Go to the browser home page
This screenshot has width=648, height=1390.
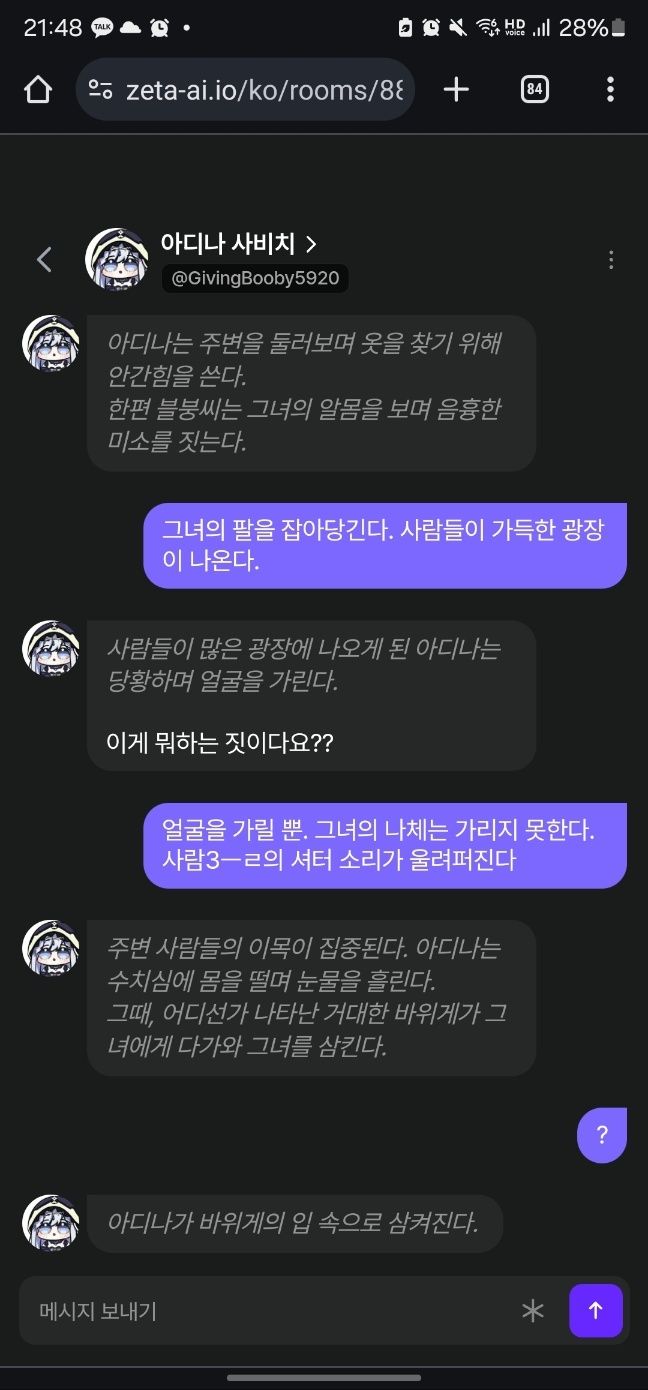(38, 90)
